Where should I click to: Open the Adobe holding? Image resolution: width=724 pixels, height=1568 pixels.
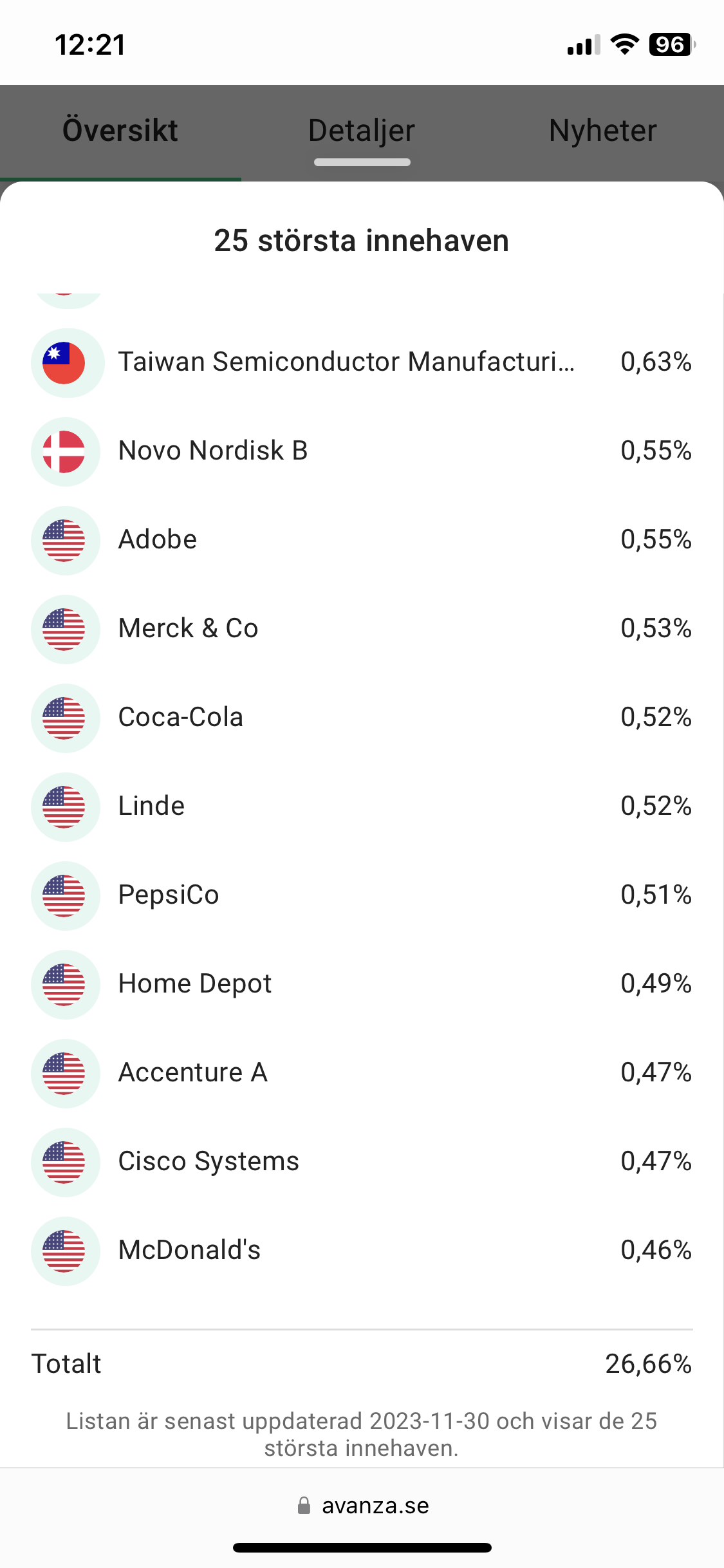[361, 539]
